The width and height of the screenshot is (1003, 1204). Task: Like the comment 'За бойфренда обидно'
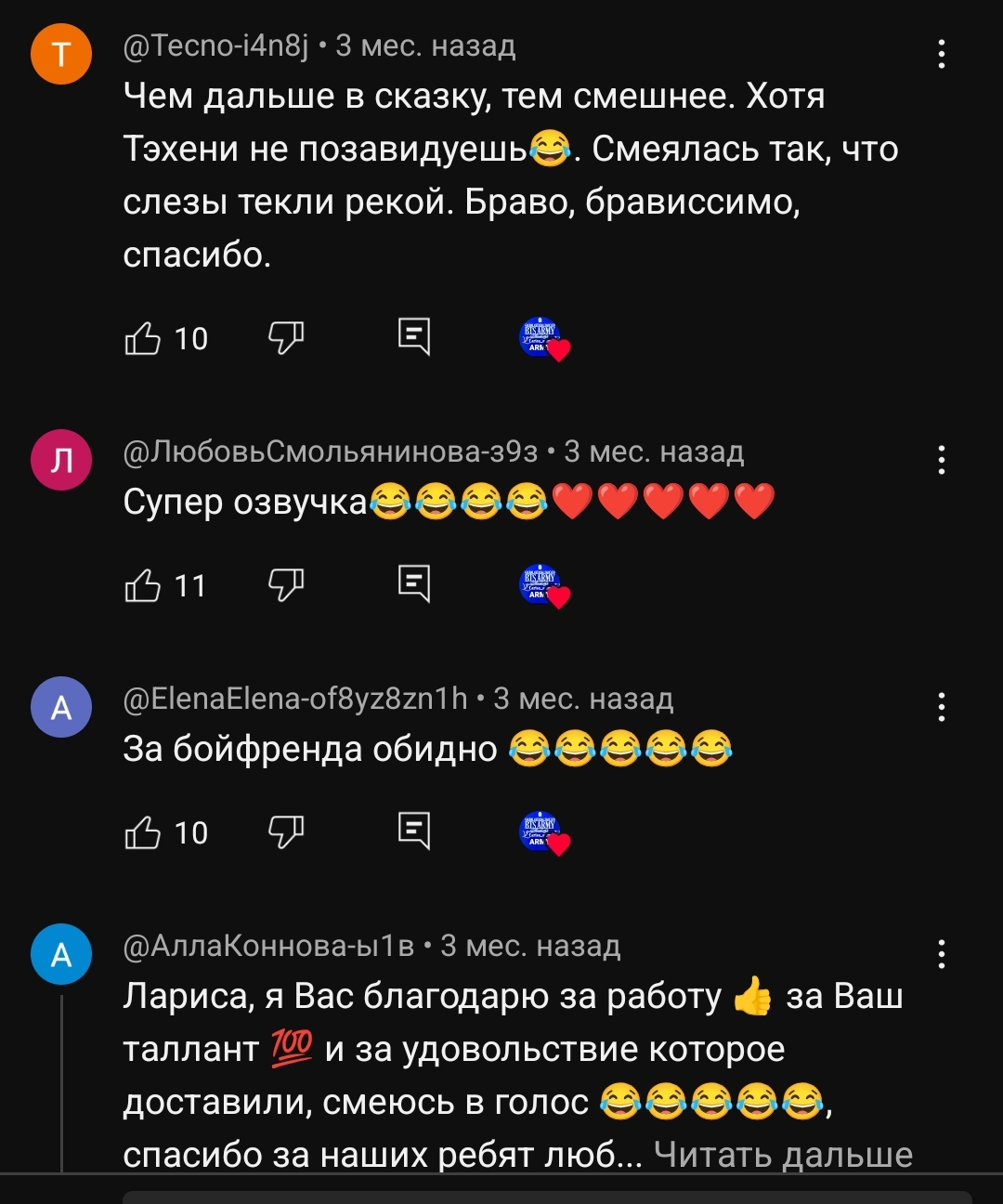pyautogui.click(x=143, y=832)
